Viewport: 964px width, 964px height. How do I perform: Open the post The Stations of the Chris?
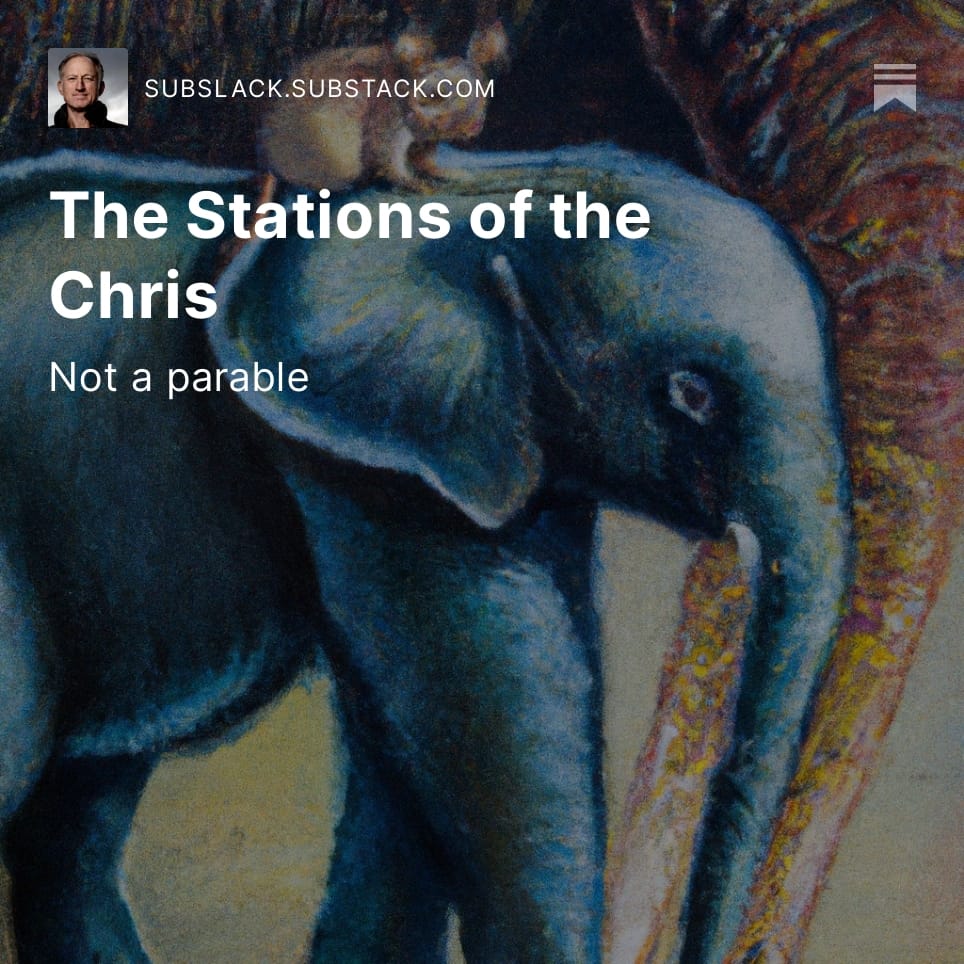point(350,253)
